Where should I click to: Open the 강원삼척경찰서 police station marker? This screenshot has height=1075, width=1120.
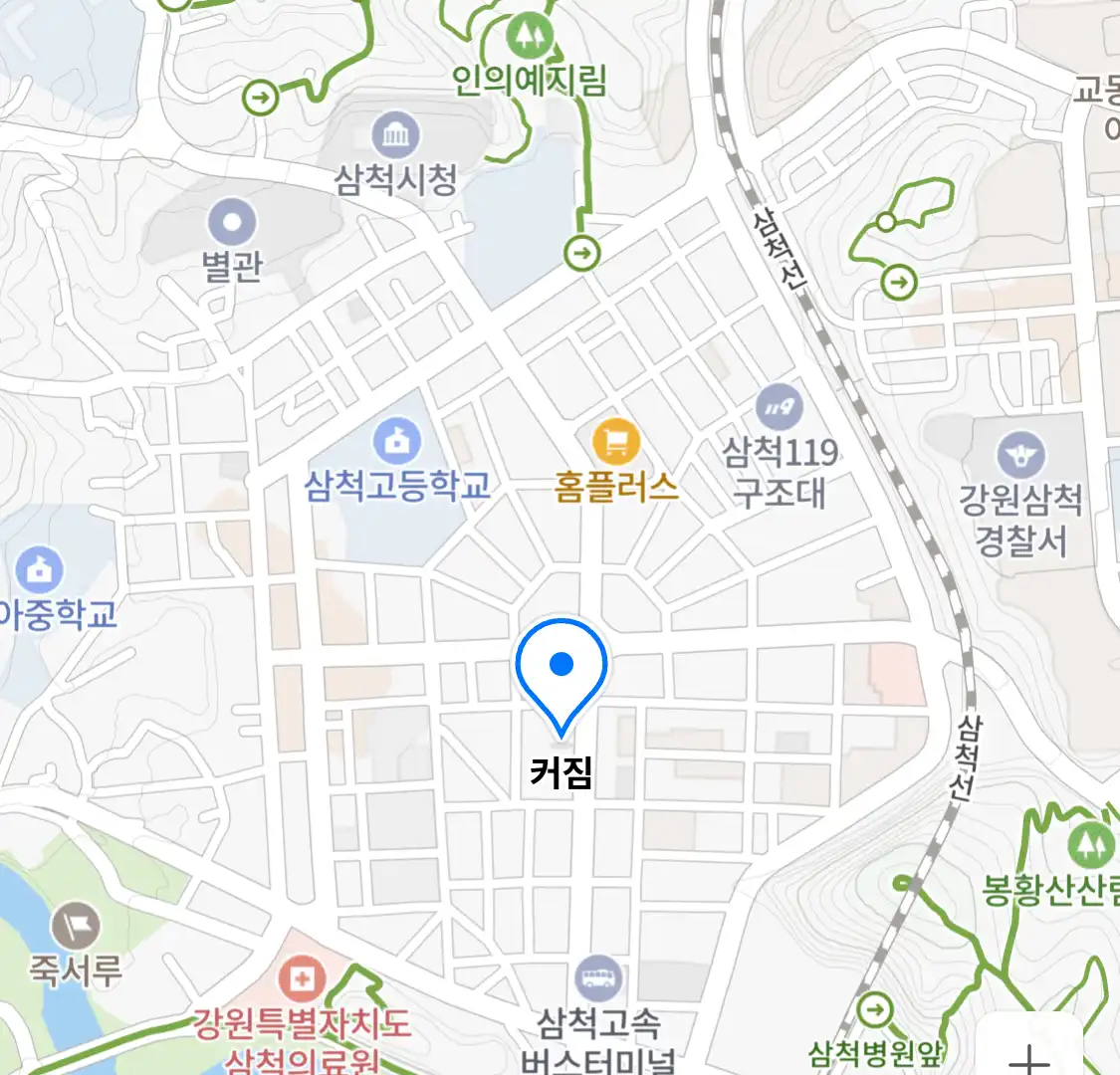(1020, 457)
